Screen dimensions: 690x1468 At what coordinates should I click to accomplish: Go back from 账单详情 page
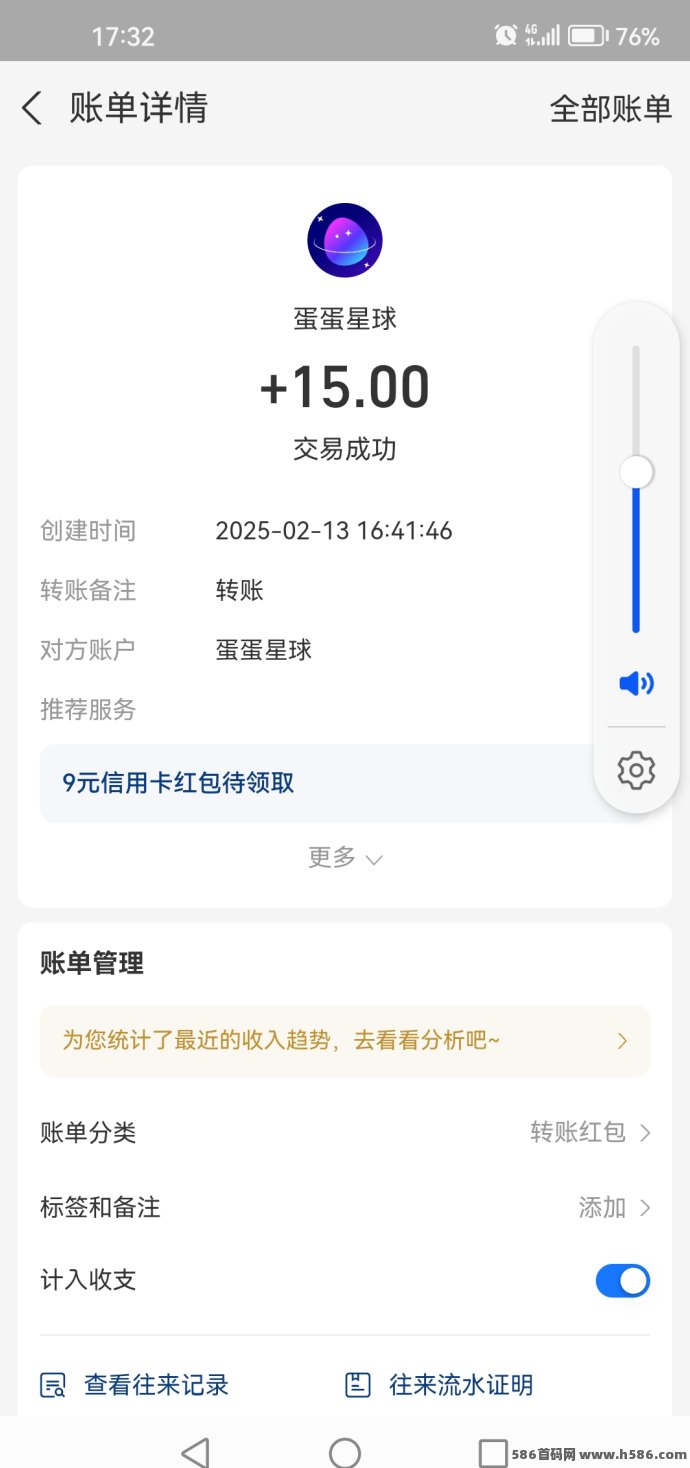pyautogui.click(x=33, y=108)
